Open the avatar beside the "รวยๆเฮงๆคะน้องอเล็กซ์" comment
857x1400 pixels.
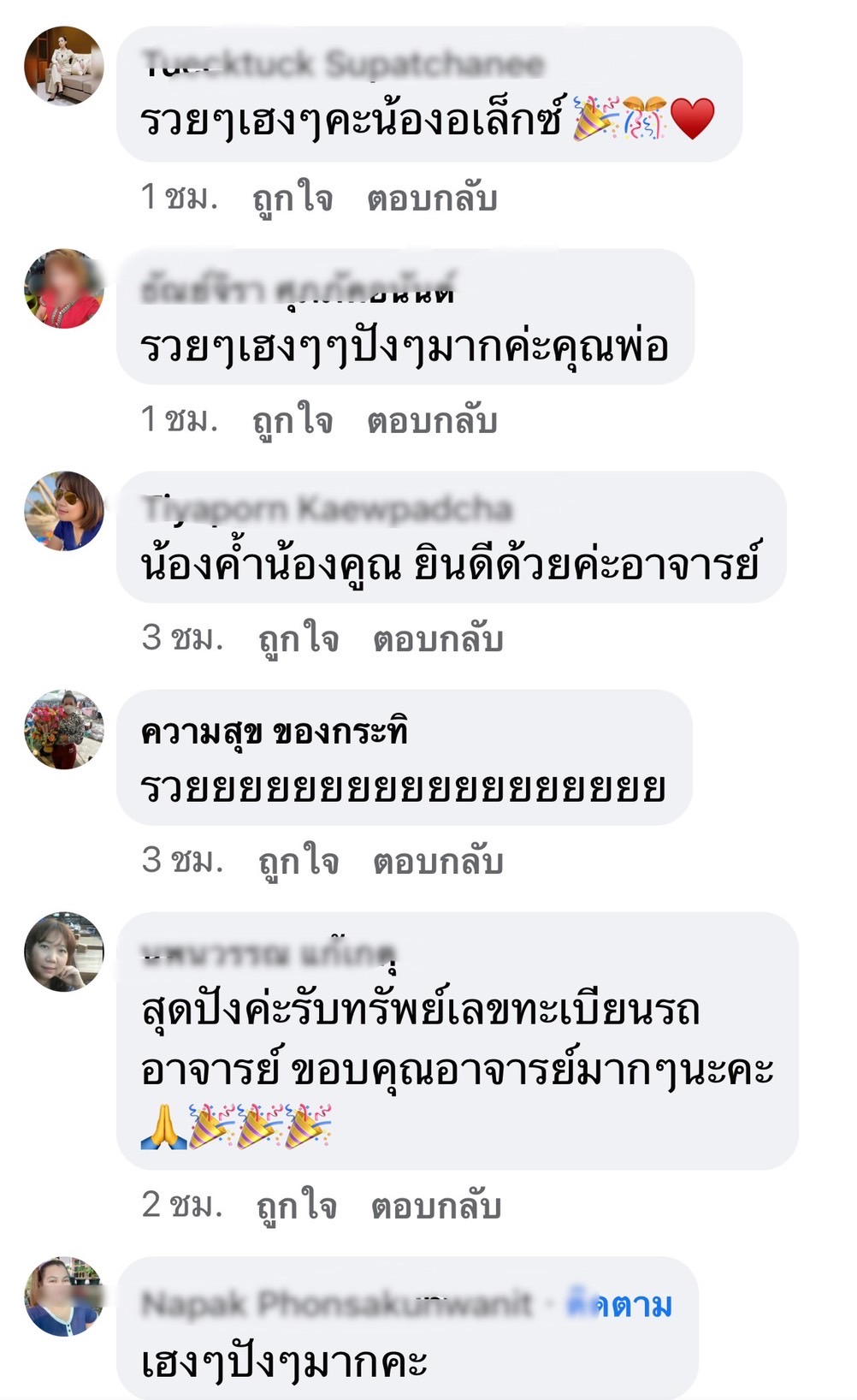point(64,66)
